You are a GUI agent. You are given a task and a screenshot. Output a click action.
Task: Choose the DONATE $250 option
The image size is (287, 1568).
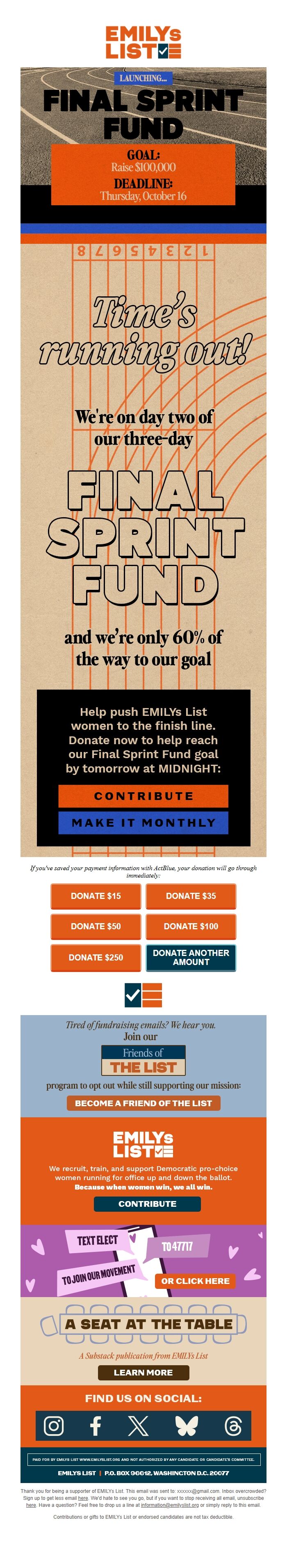pos(96,958)
